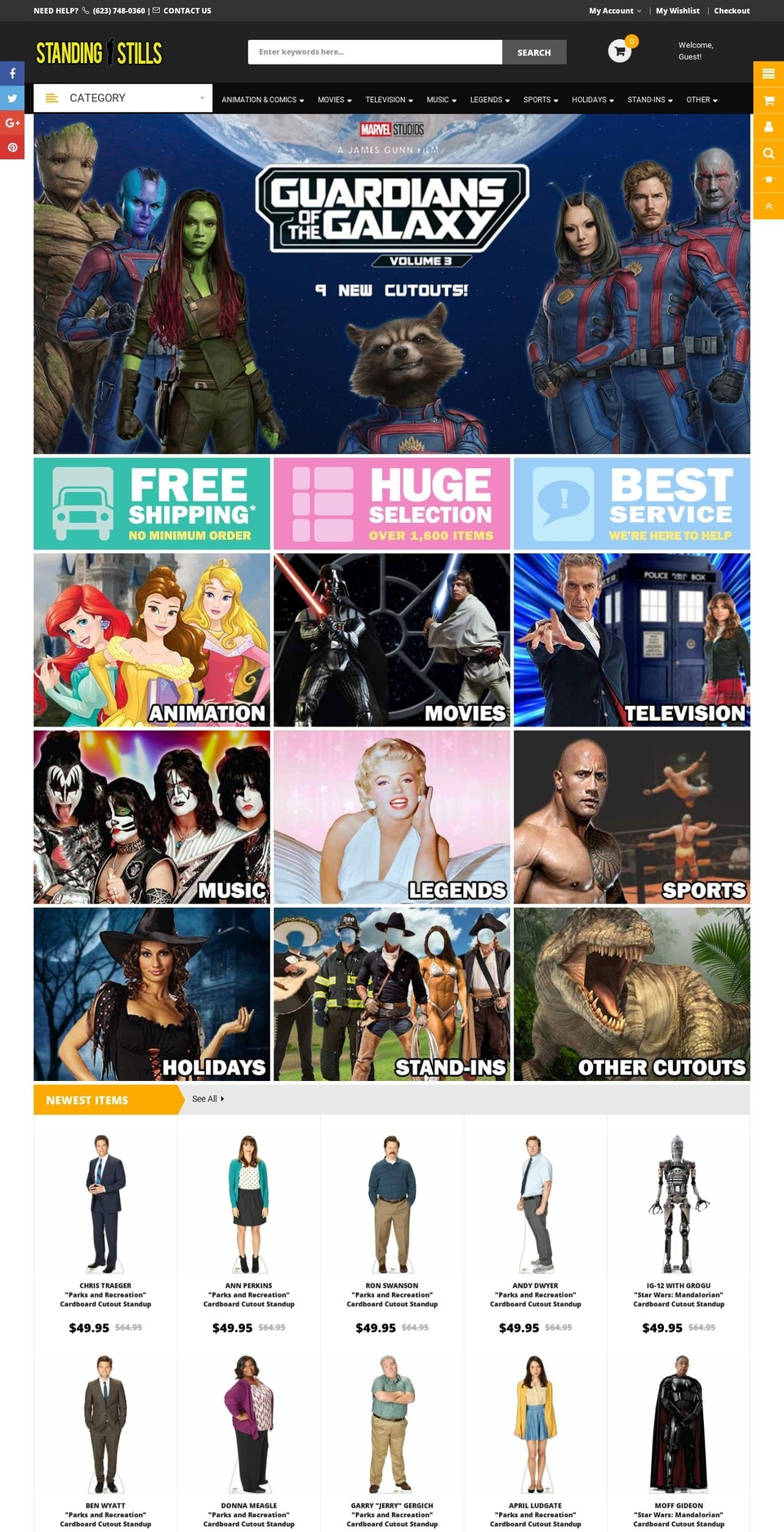784x1532 pixels.
Task: Select the TELEVISION menu item
Action: pos(387,99)
